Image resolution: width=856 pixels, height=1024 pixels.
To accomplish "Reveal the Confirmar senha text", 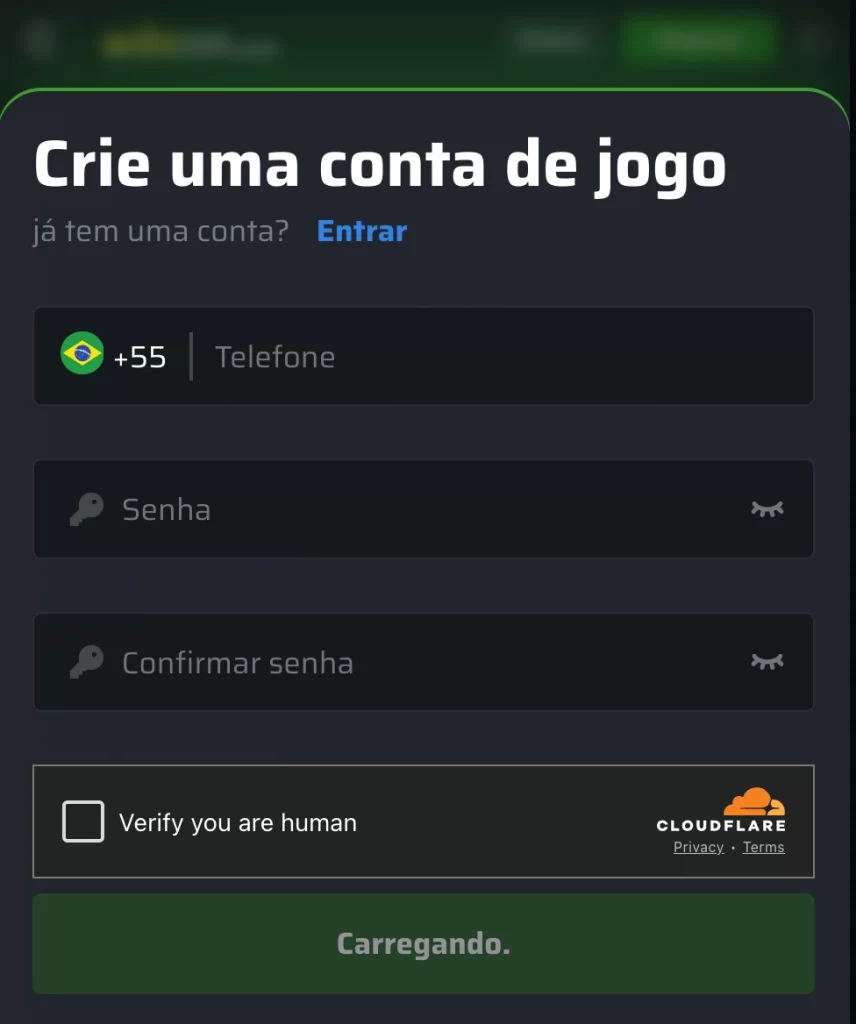I will coord(767,662).
